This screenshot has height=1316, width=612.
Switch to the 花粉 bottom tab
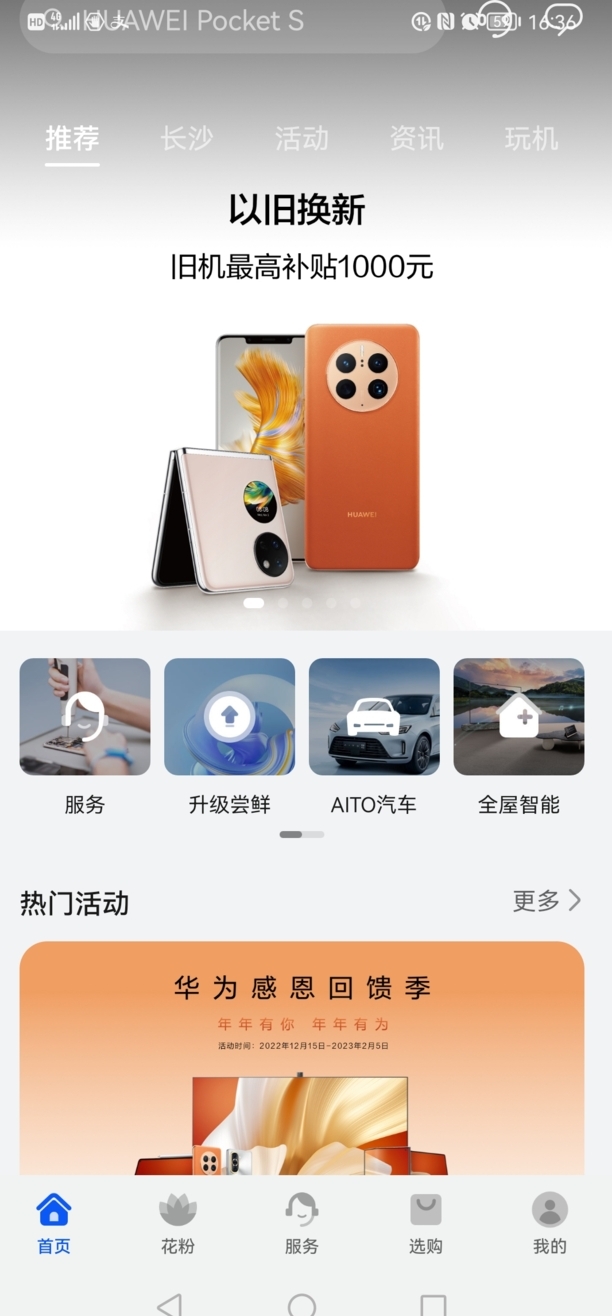[x=178, y=1224]
